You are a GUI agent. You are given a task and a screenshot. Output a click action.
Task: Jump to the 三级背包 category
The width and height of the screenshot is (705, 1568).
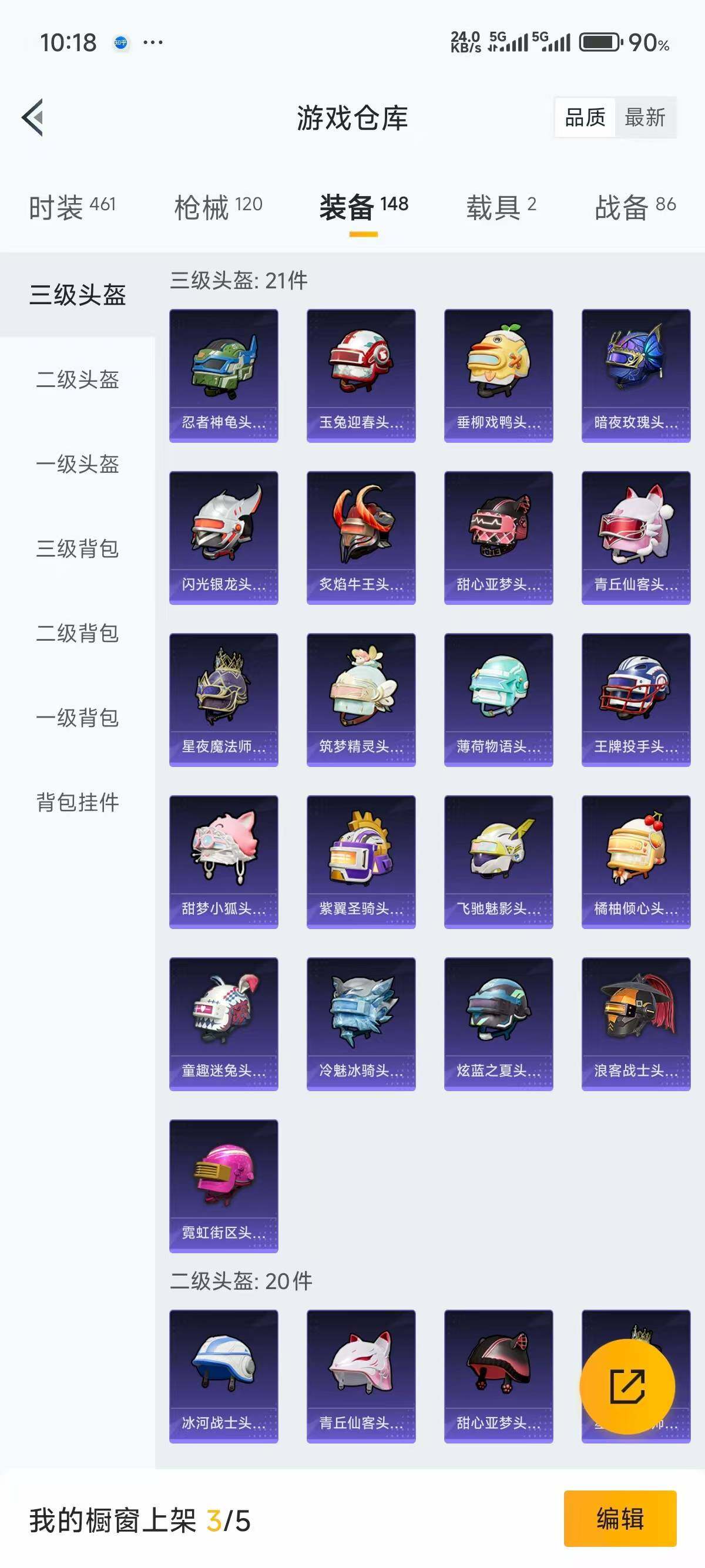(78, 549)
